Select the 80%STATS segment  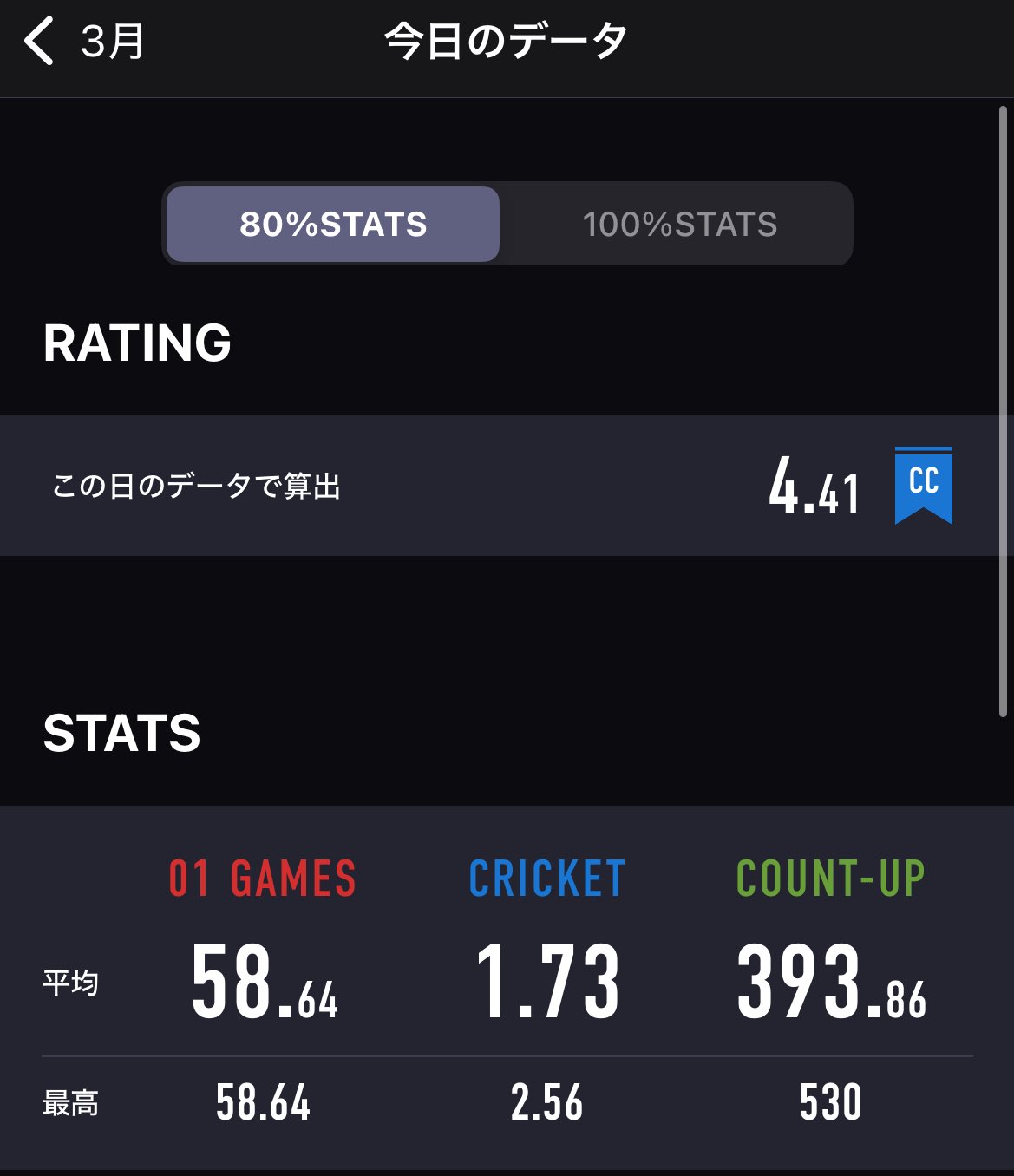[333, 225]
